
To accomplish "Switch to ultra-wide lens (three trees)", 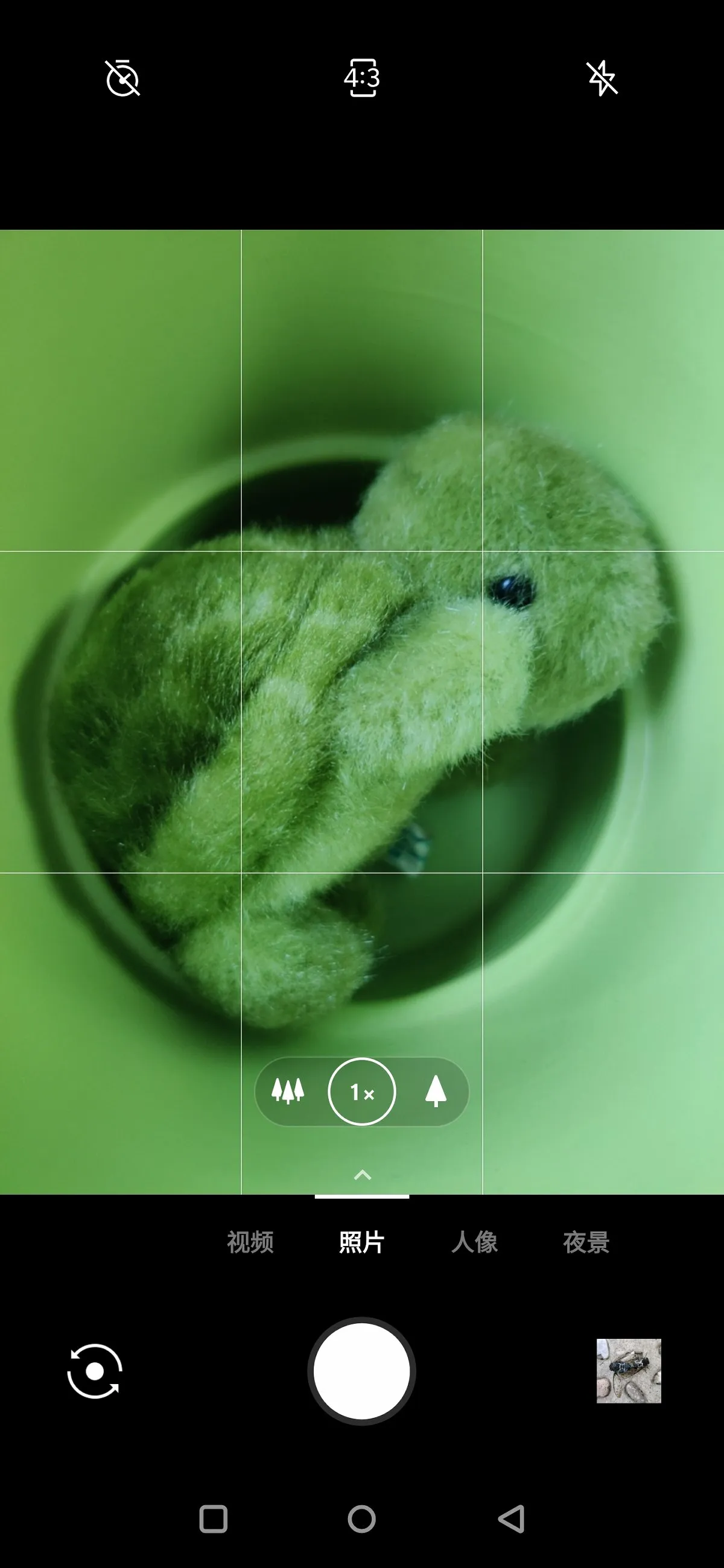I will click(288, 1092).
